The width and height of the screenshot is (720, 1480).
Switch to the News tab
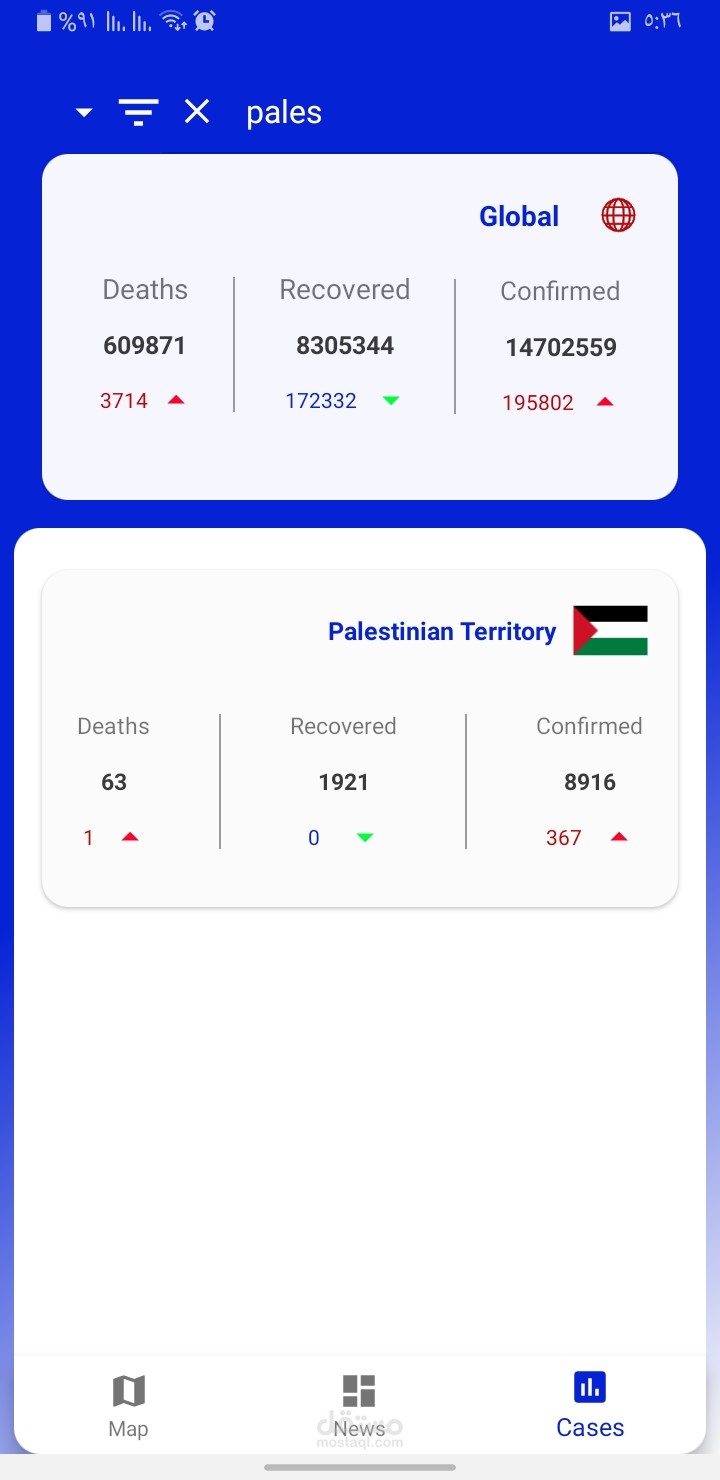click(x=359, y=1405)
